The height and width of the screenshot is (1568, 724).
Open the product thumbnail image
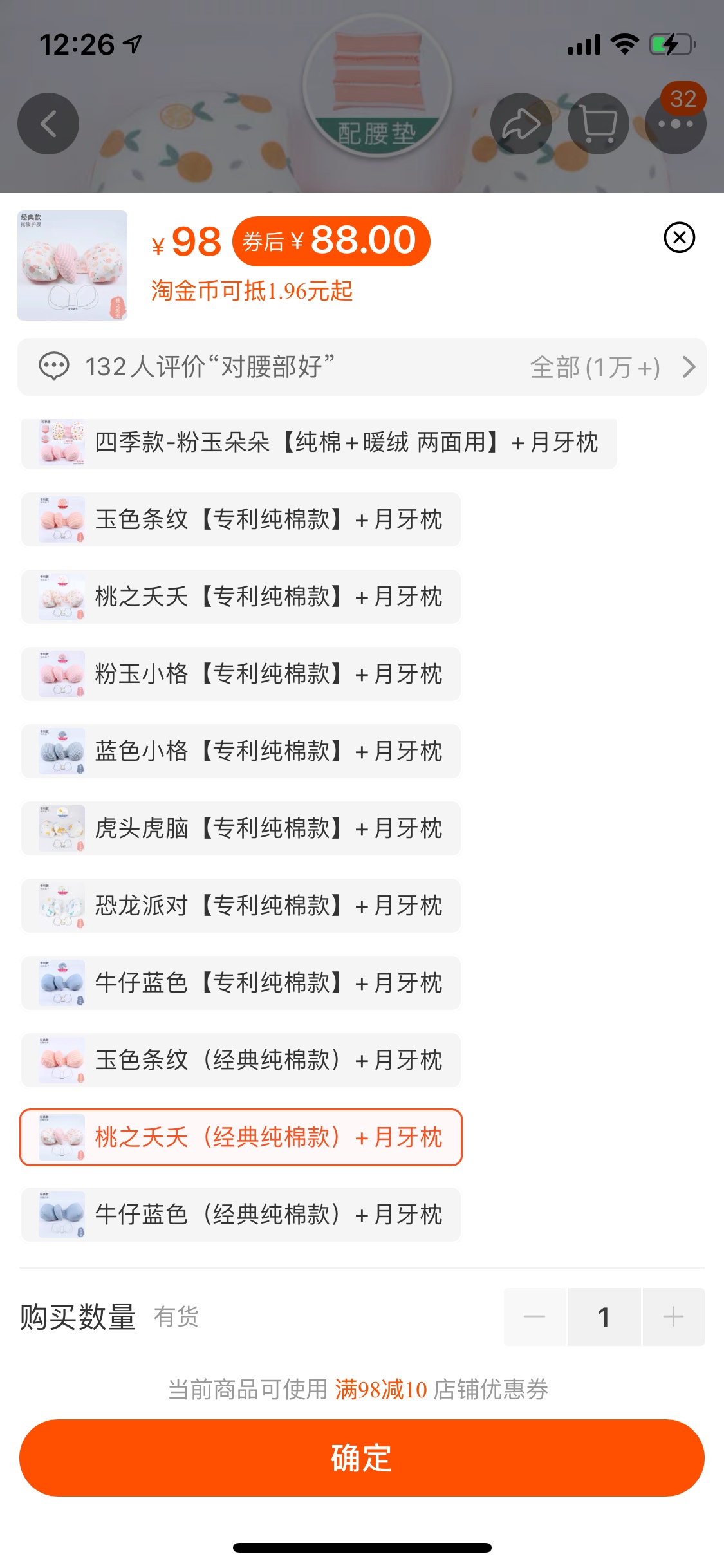72,265
